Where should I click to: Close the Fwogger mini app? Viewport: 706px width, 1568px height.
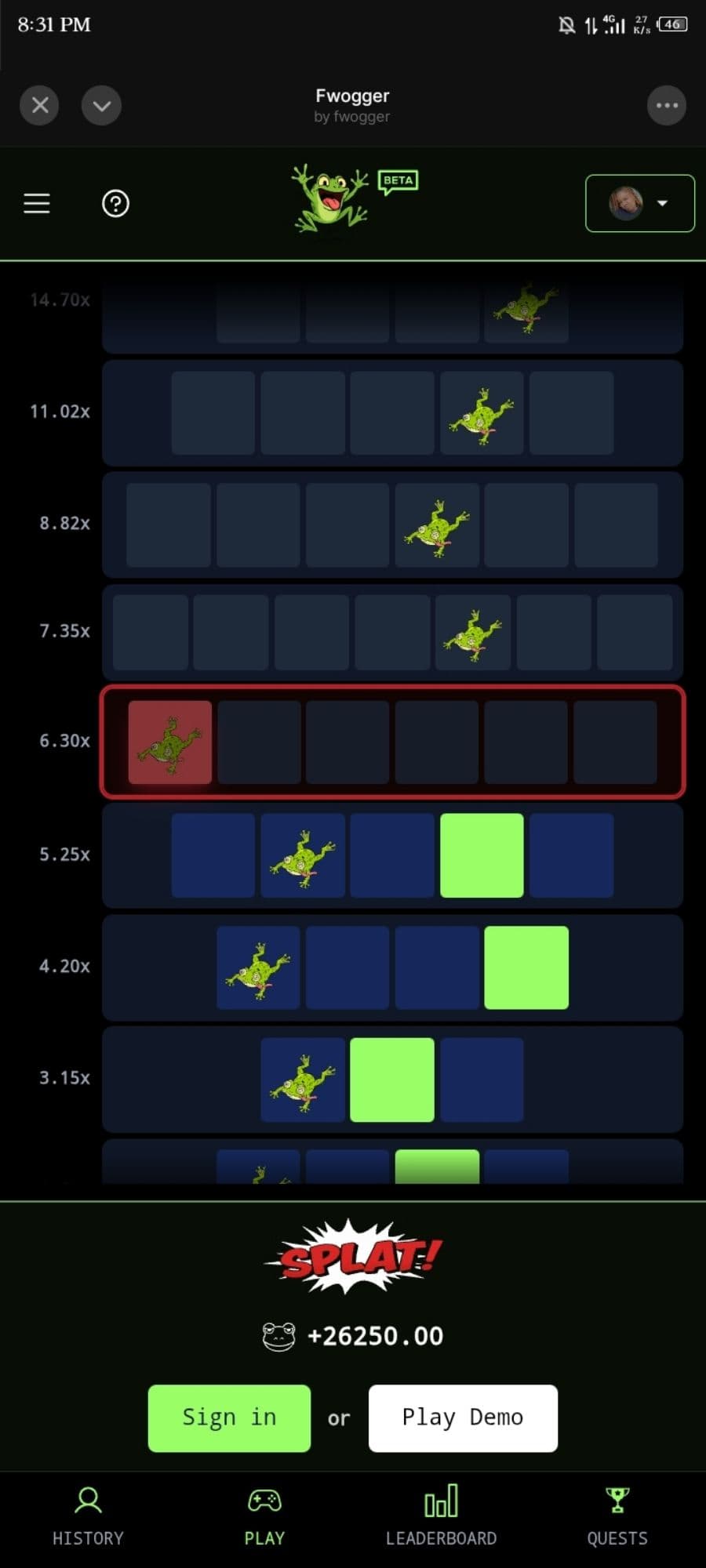tap(40, 105)
